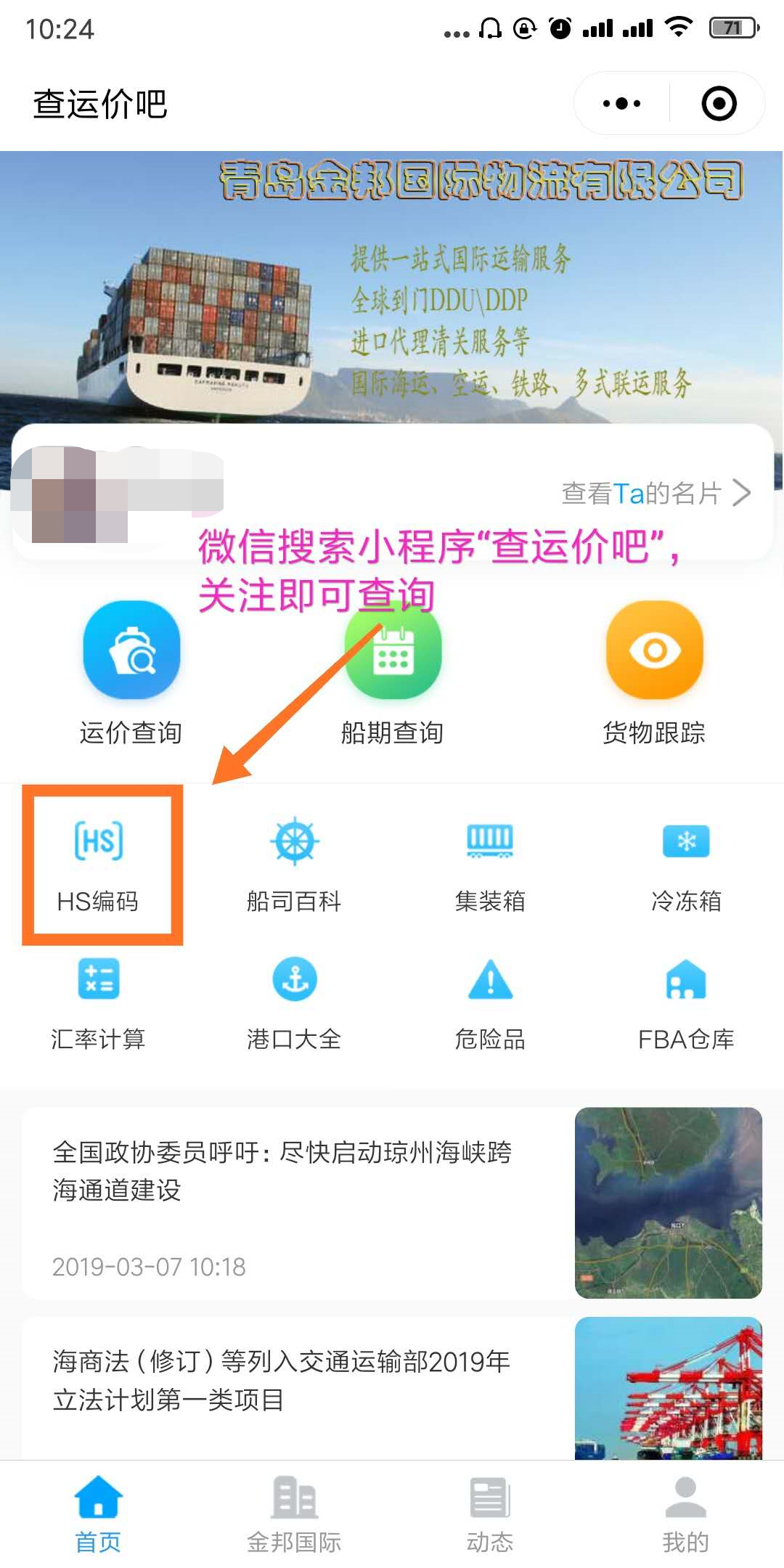Viewport: 784px width, 1568px height.
Task: Read the 海商法（修订）news article
Action: click(392, 1387)
